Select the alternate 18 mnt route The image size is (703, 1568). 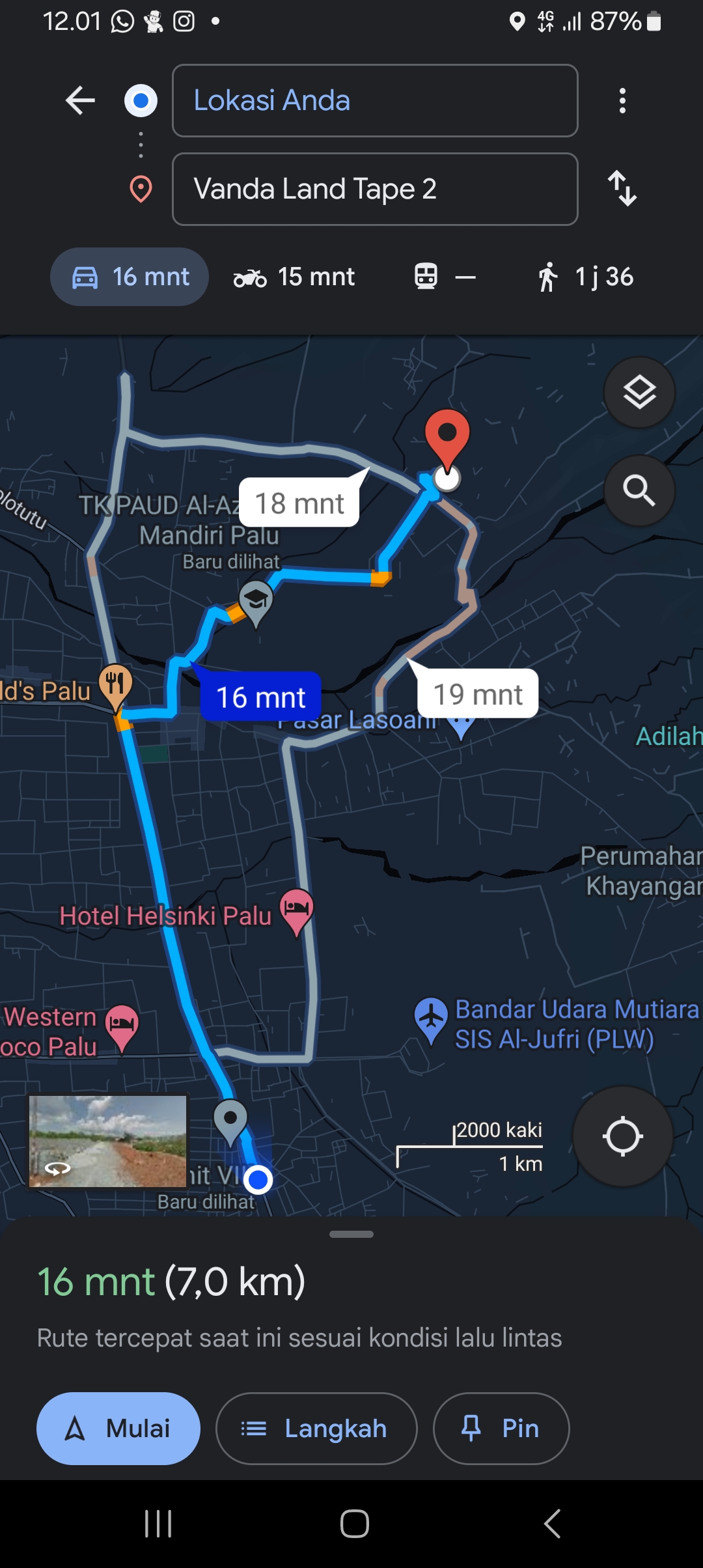tap(299, 503)
